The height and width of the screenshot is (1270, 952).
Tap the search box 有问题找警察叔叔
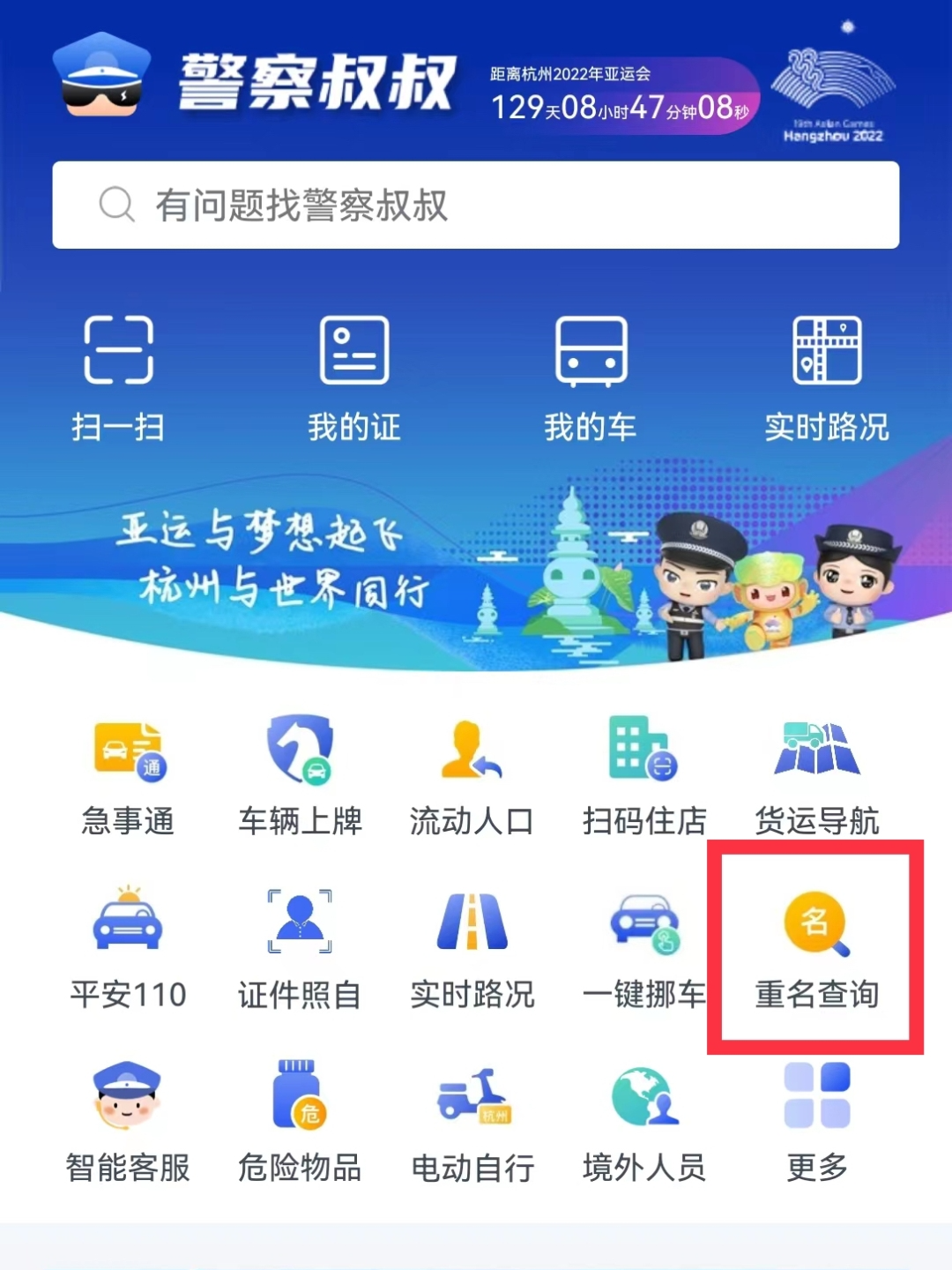tap(476, 205)
